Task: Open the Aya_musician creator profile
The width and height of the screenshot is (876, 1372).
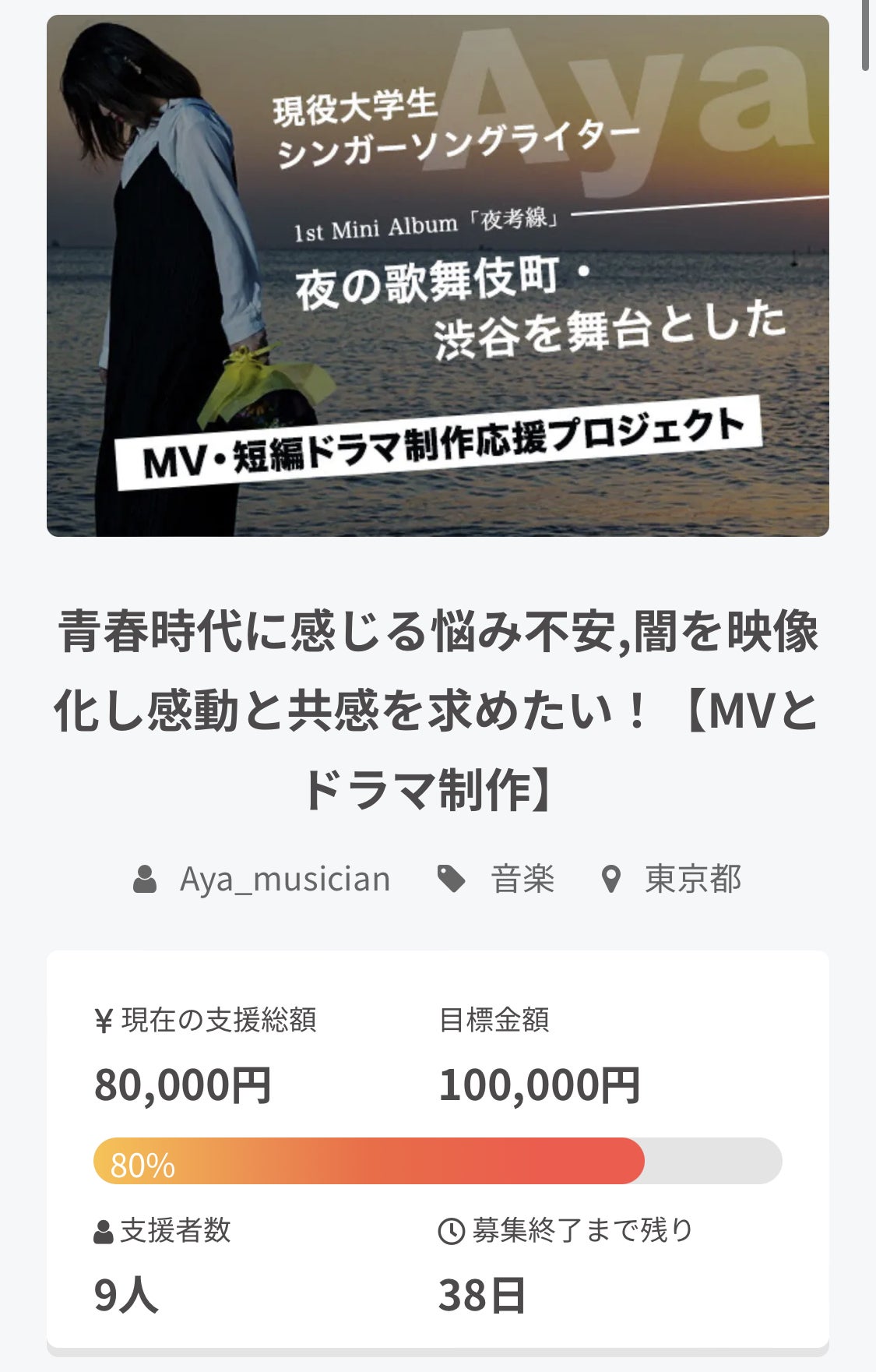Action: click(284, 880)
